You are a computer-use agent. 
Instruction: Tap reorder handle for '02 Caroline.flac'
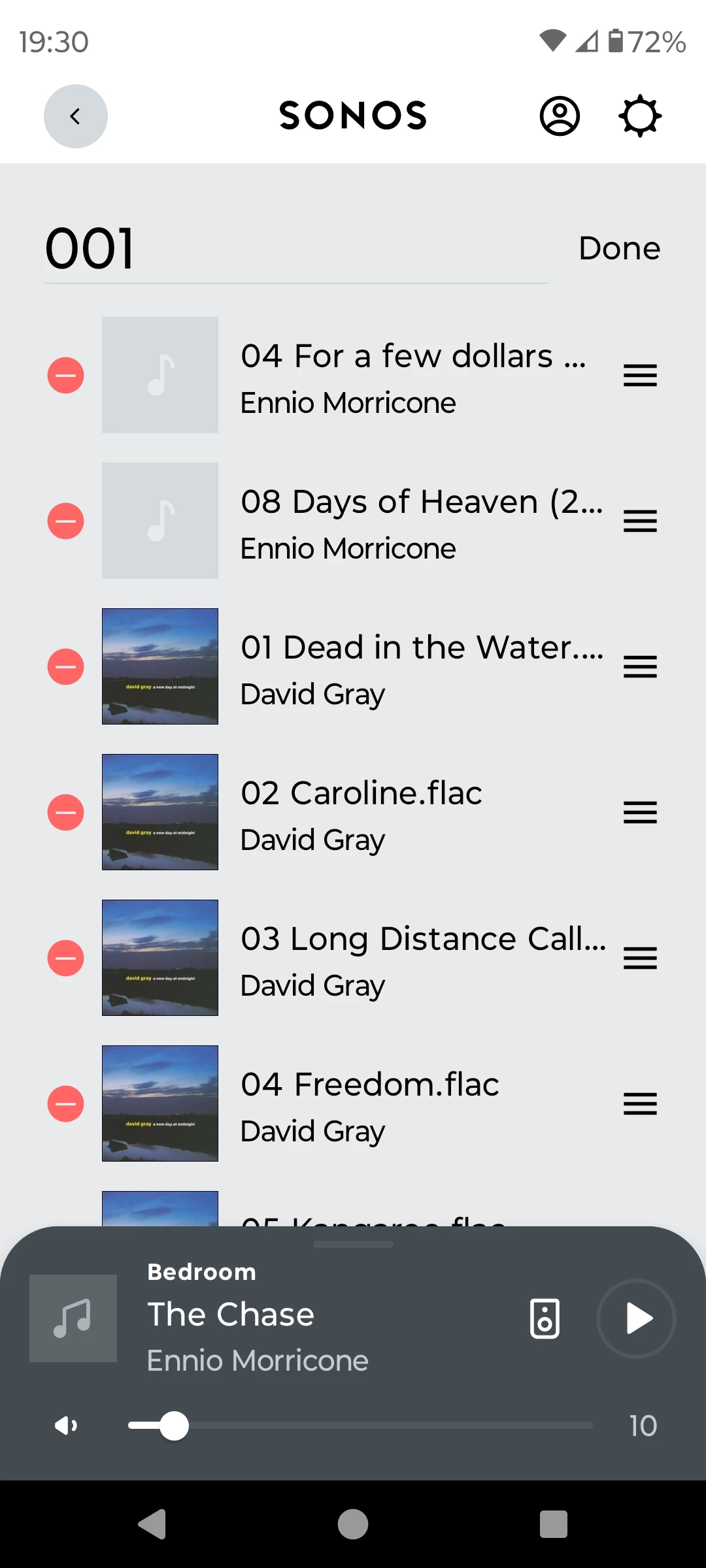point(640,813)
